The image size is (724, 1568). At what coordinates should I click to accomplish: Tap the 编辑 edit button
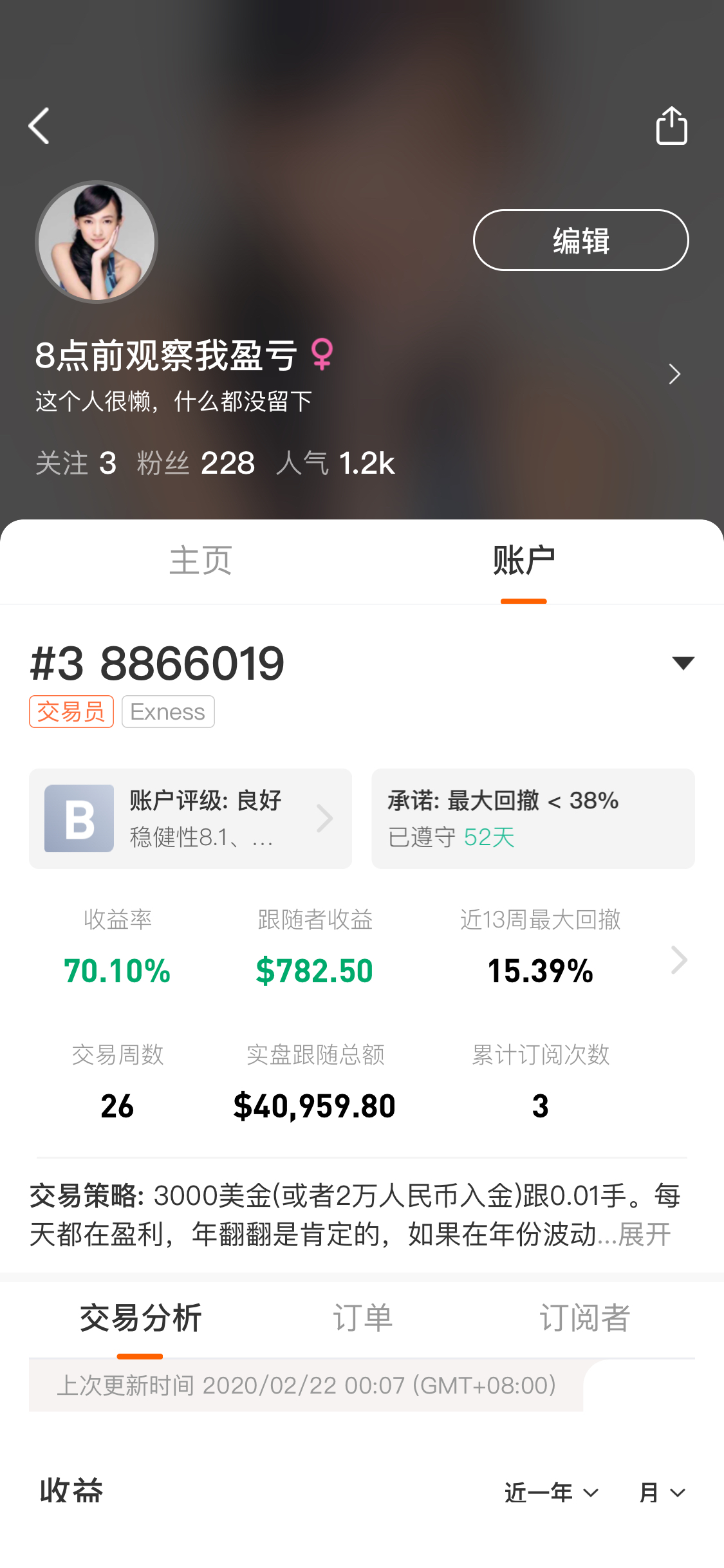coord(580,240)
